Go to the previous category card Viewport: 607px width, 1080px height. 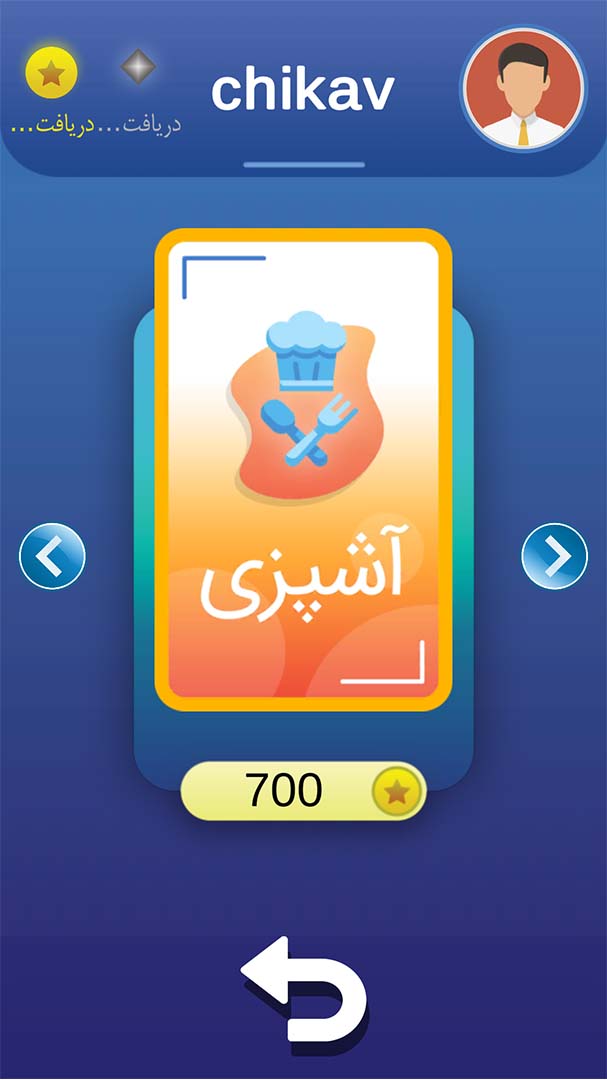click(52, 556)
